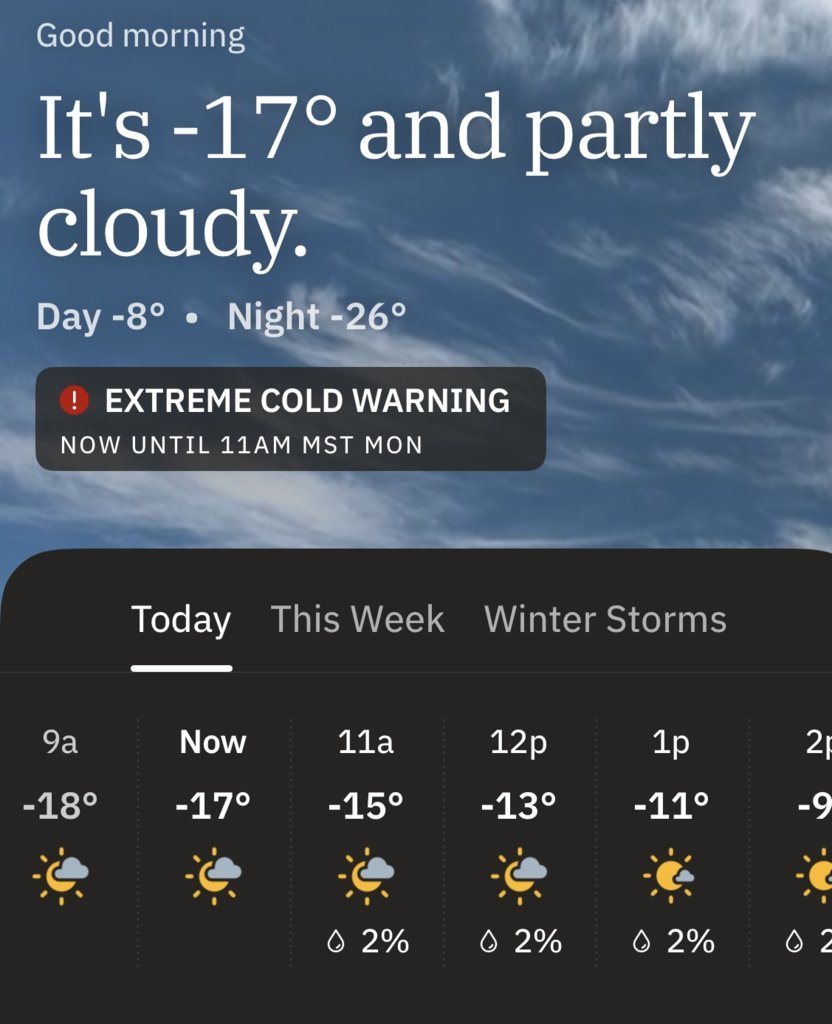Open the Extreme Cold Warning alert

[x=290, y=419]
